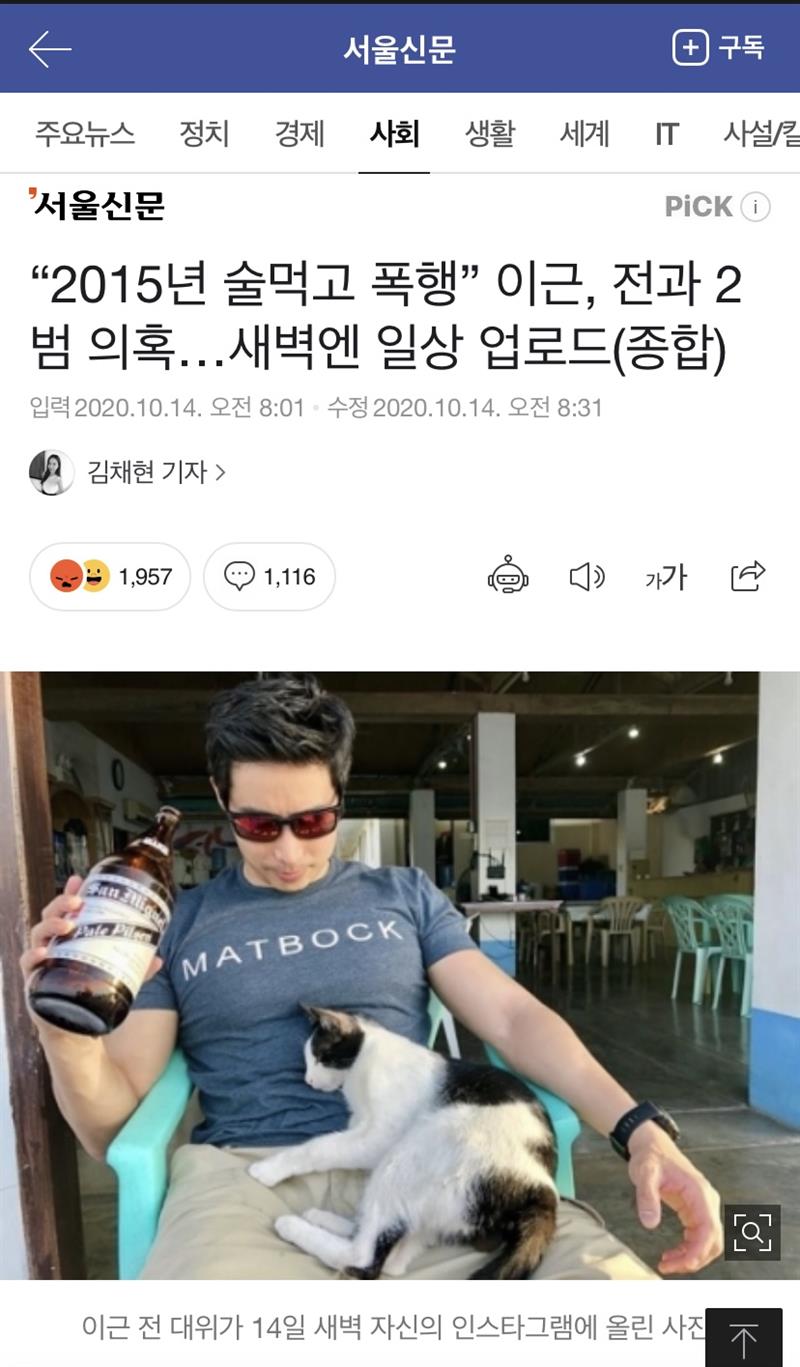Viewport: 800px width, 1367px height.
Task: Switch to the IT tab
Action: coord(666,133)
